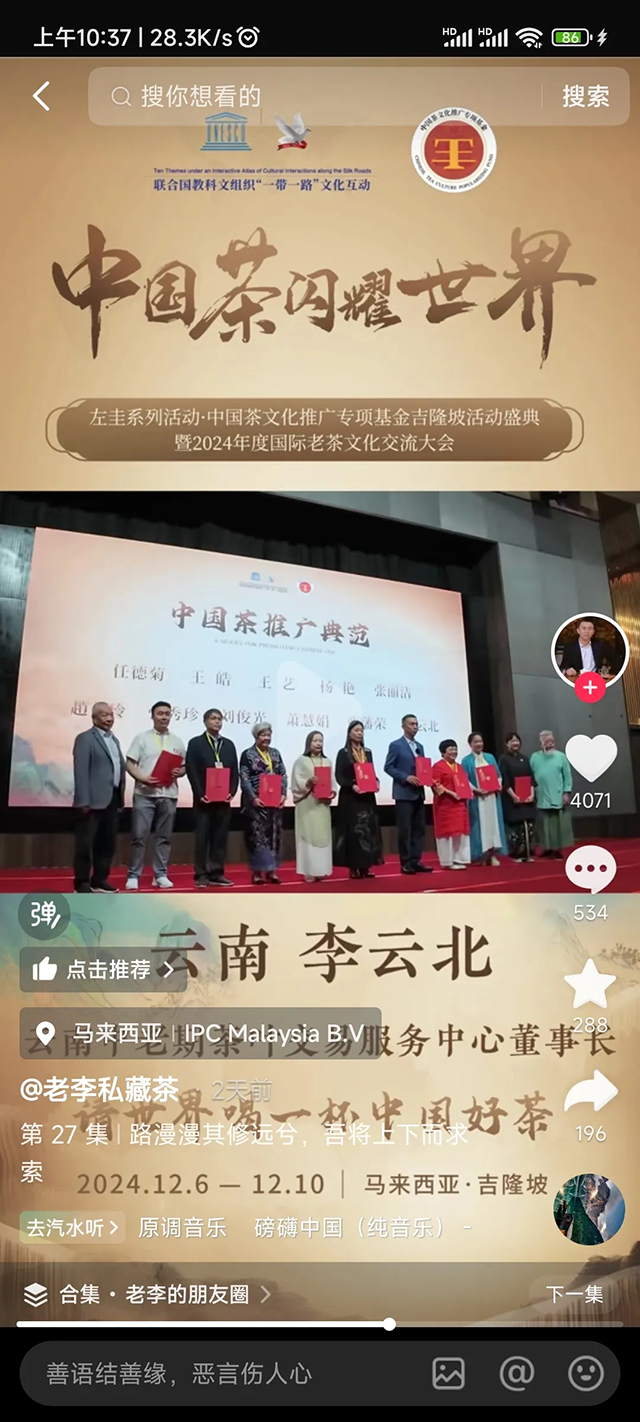The width and height of the screenshot is (640, 1422).
Task: Follow the creator via the red plus
Action: click(x=590, y=688)
